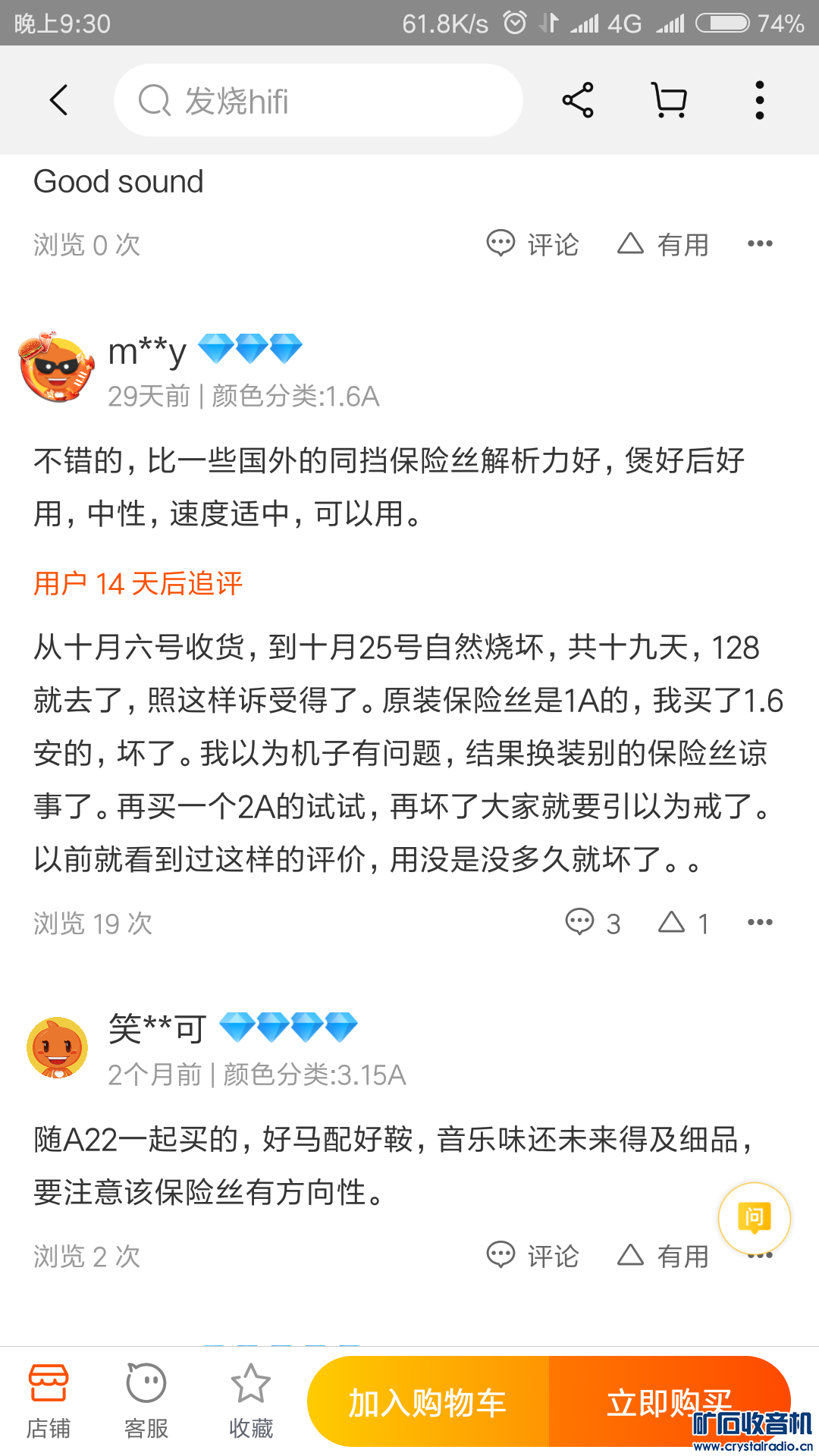This screenshot has width=819, height=1456.
Task: Comment on the "Good sound" review
Action: pyautogui.click(x=533, y=244)
